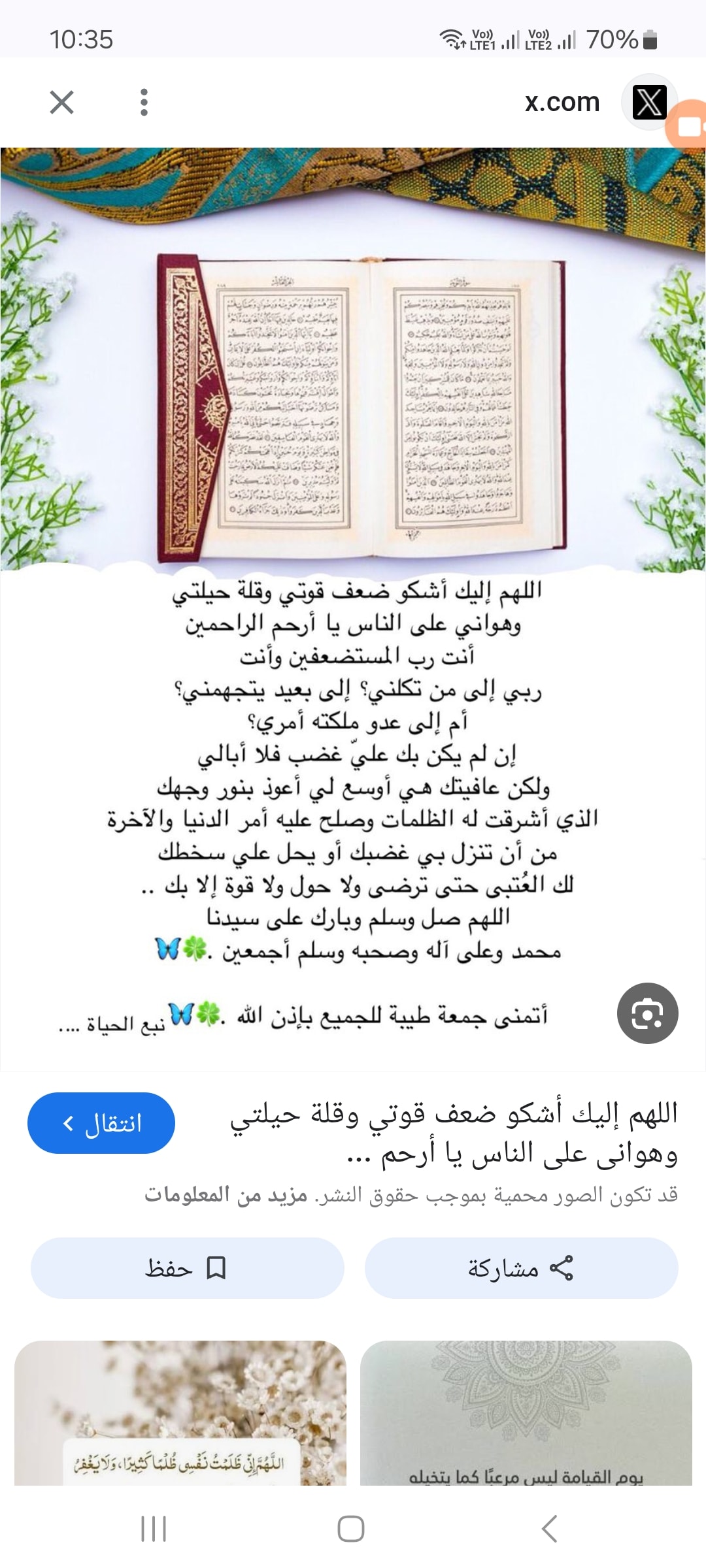The image size is (706, 1568).
Task: Open the x.com source link
Action: [562, 102]
